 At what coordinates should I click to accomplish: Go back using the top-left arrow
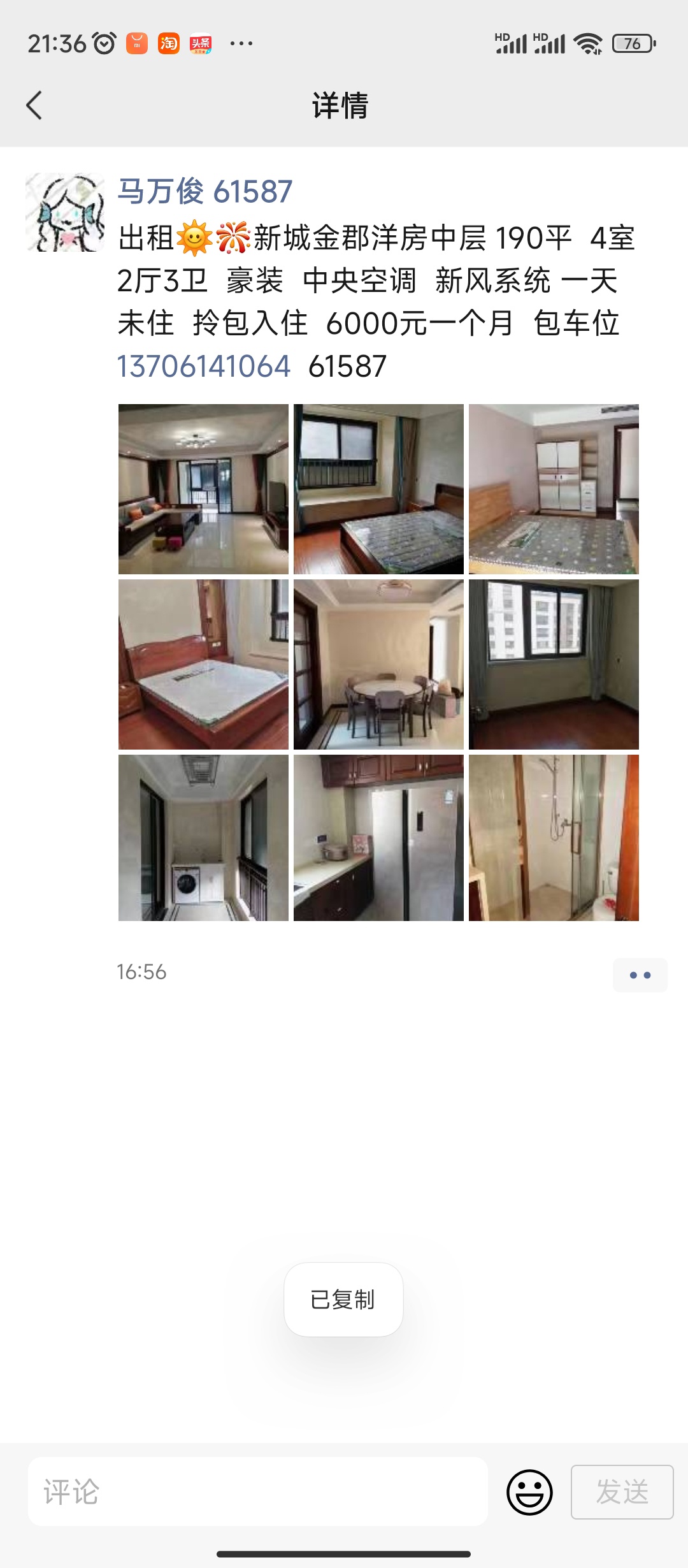click(34, 105)
